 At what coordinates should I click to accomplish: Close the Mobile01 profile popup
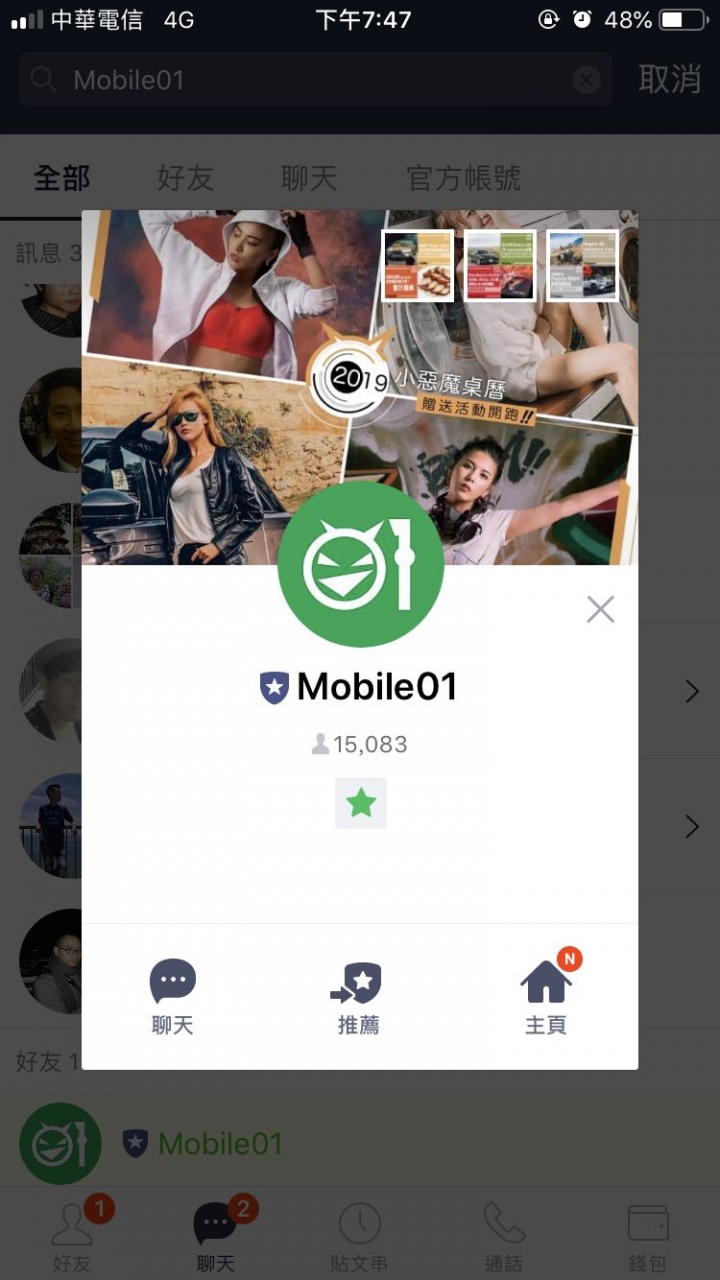coord(600,609)
